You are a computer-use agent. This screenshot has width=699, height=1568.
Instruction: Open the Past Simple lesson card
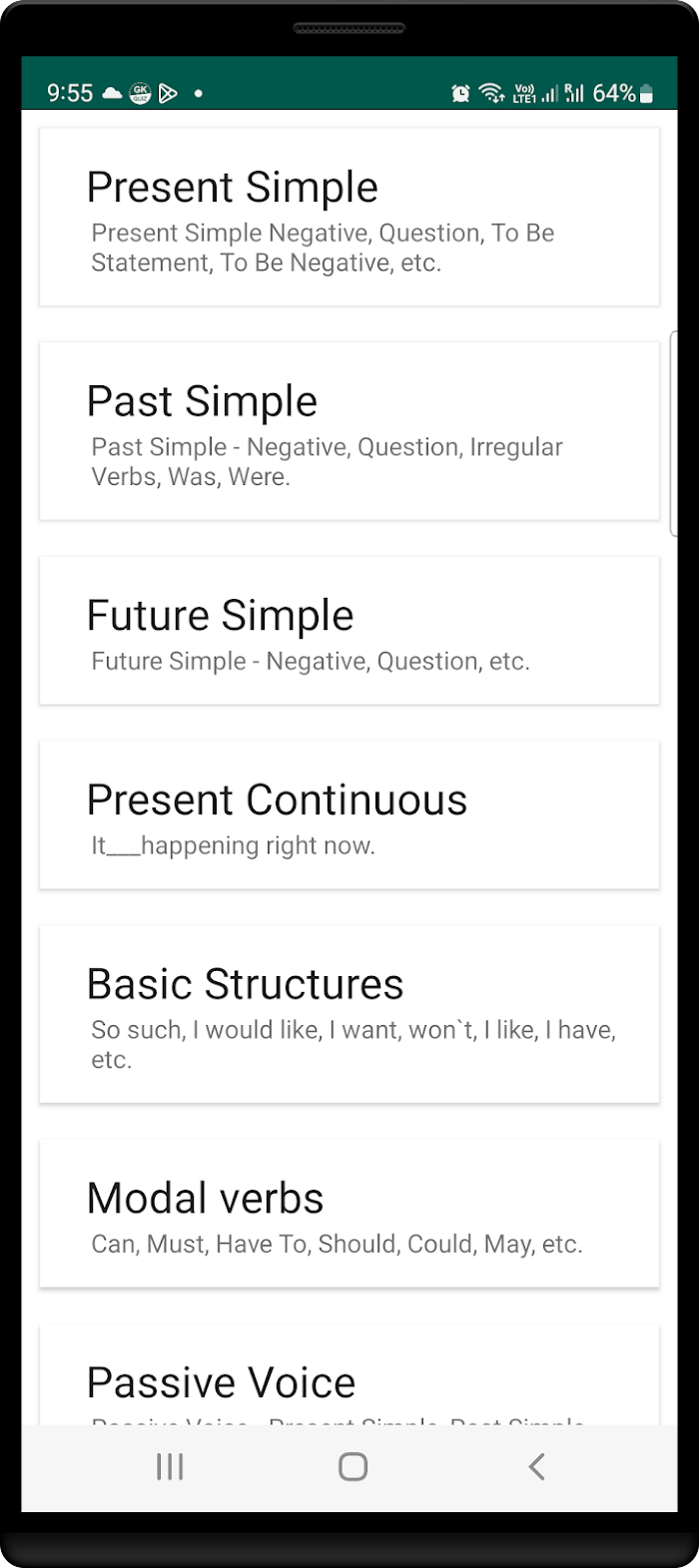click(349, 430)
